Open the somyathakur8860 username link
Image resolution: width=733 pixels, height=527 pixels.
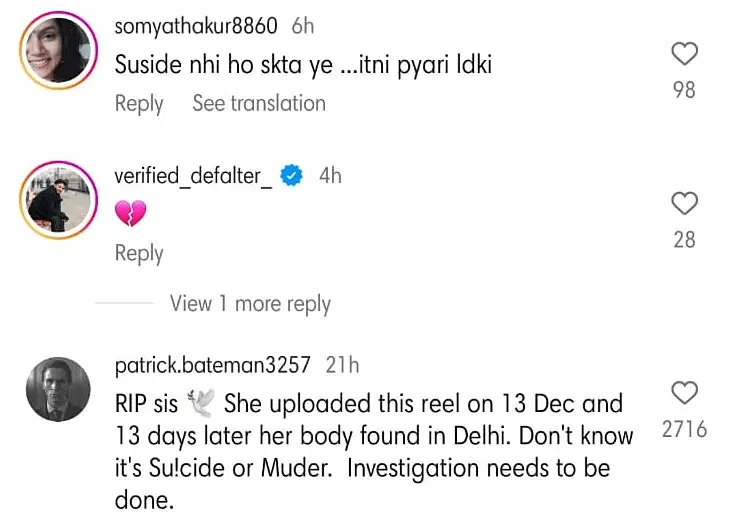click(x=196, y=26)
